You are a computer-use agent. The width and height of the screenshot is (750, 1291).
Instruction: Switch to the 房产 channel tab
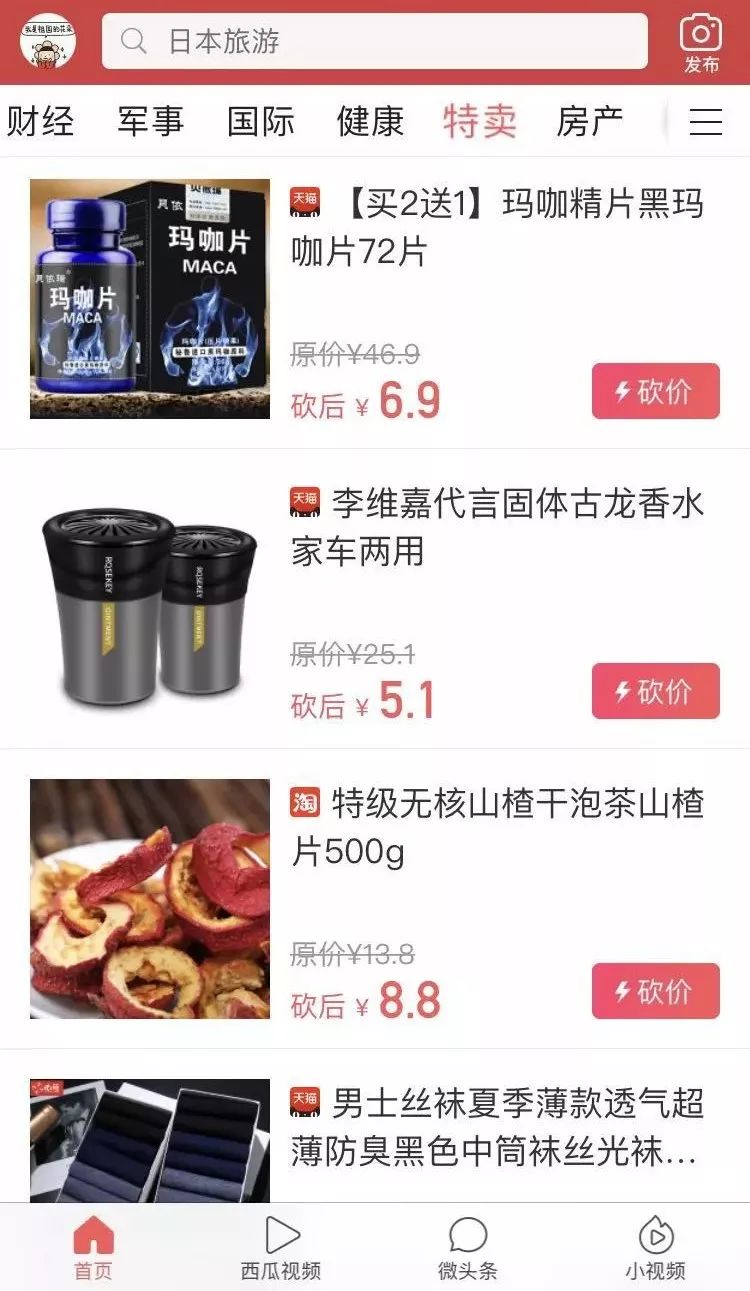[590, 121]
